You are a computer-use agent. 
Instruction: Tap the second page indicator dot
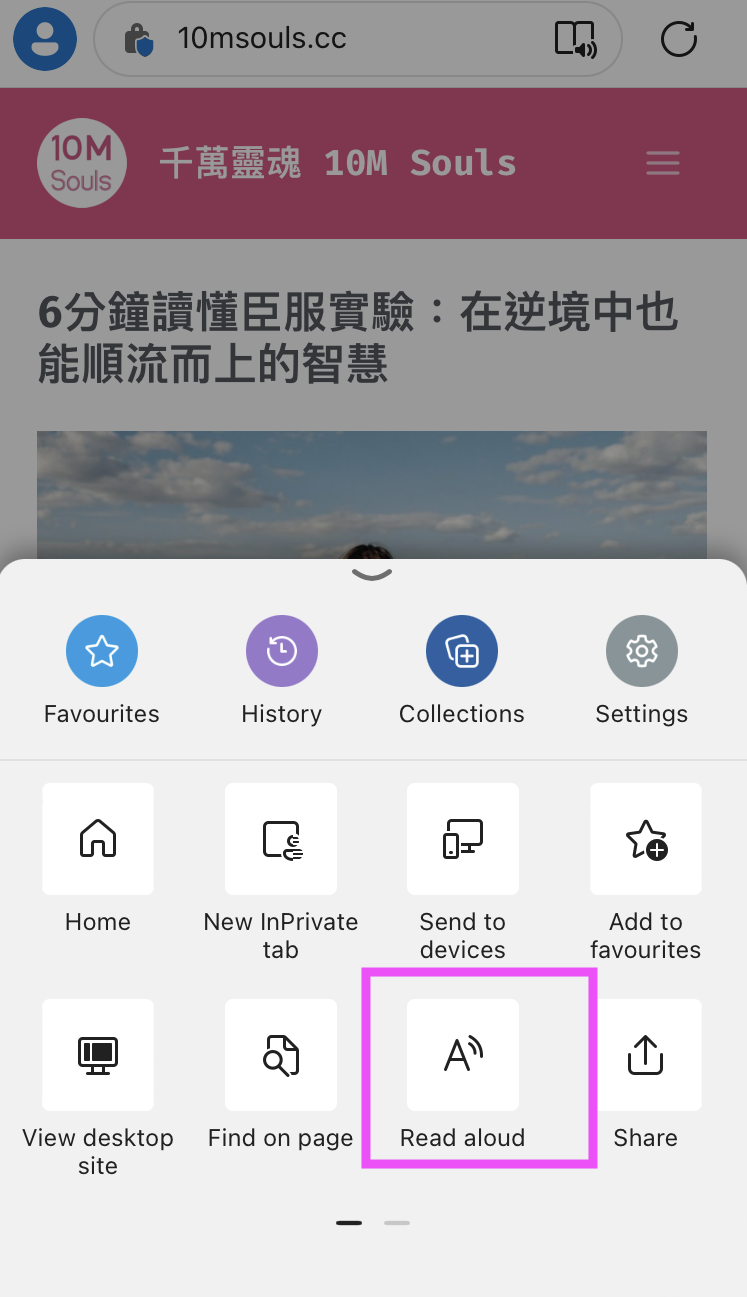[x=397, y=1222]
